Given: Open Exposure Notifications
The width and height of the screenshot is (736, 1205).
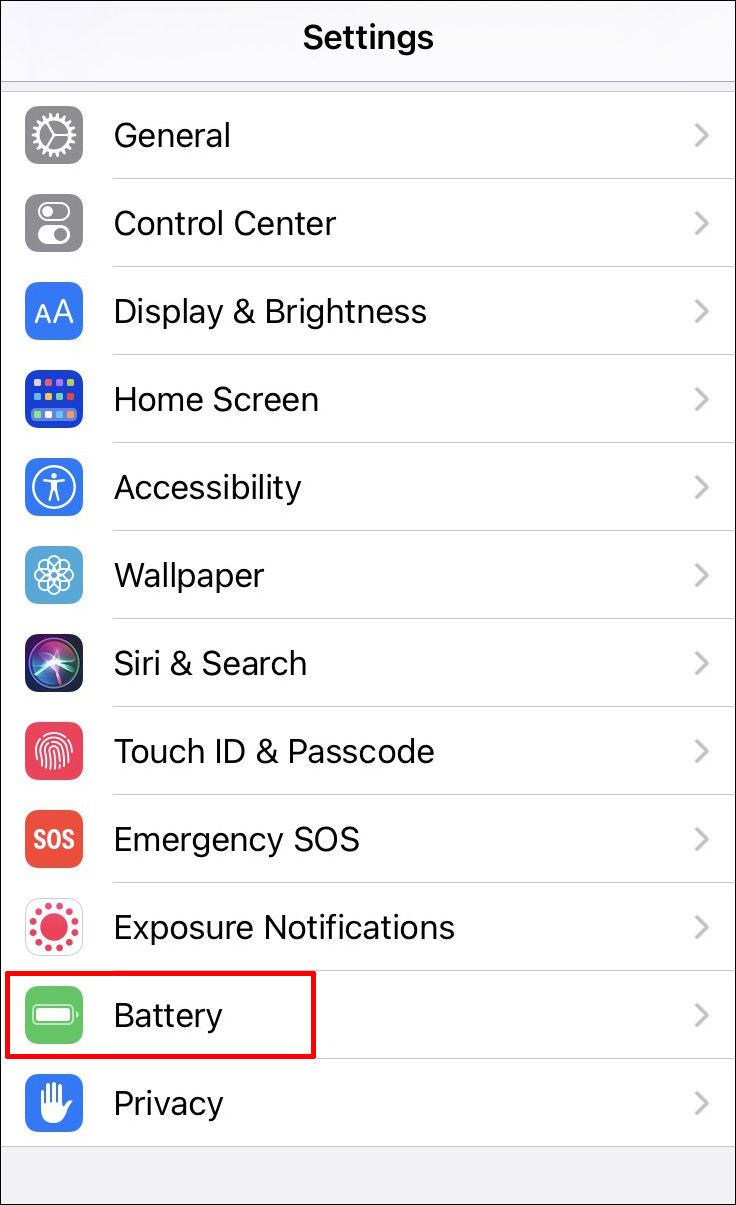Looking at the screenshot, I should 368,927.
